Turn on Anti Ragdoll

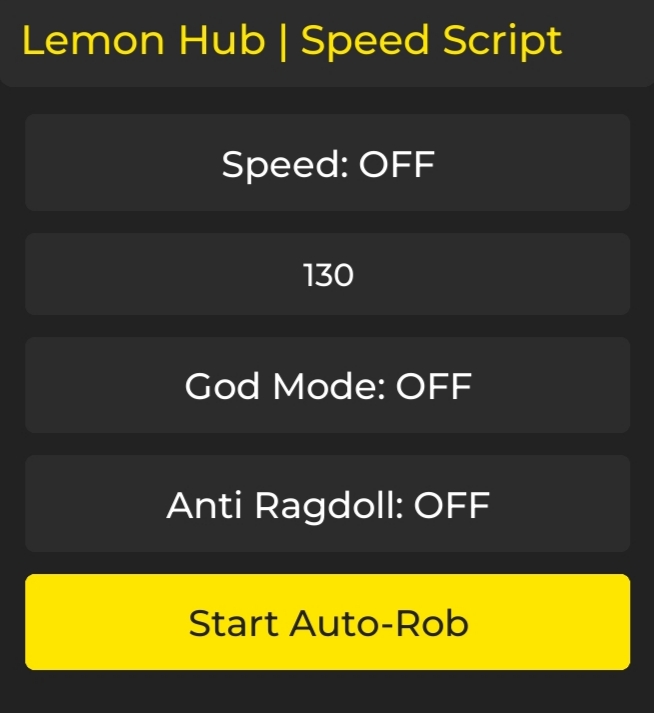coord(327,504)
